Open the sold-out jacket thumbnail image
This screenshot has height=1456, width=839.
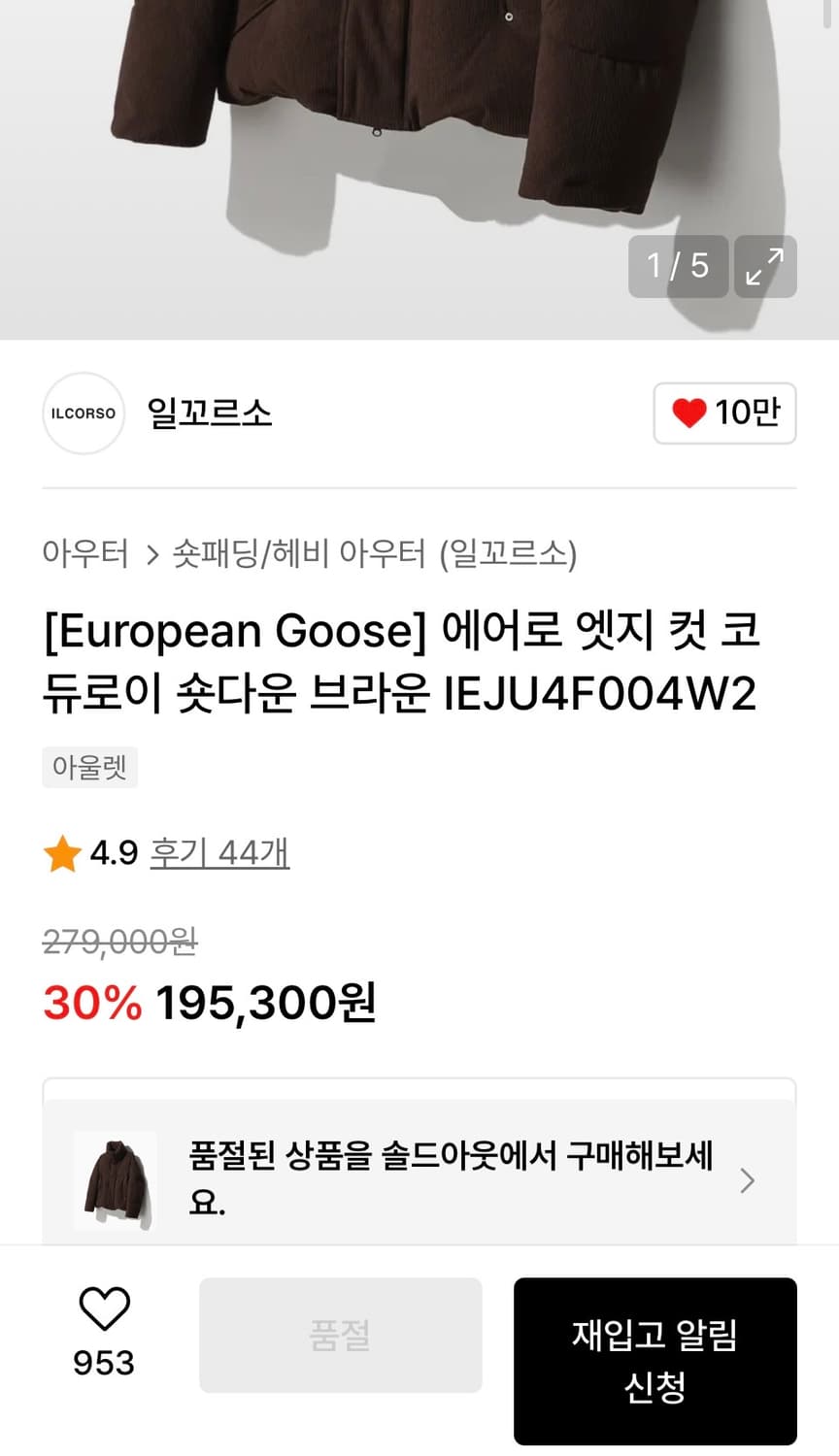[116, 1180]
